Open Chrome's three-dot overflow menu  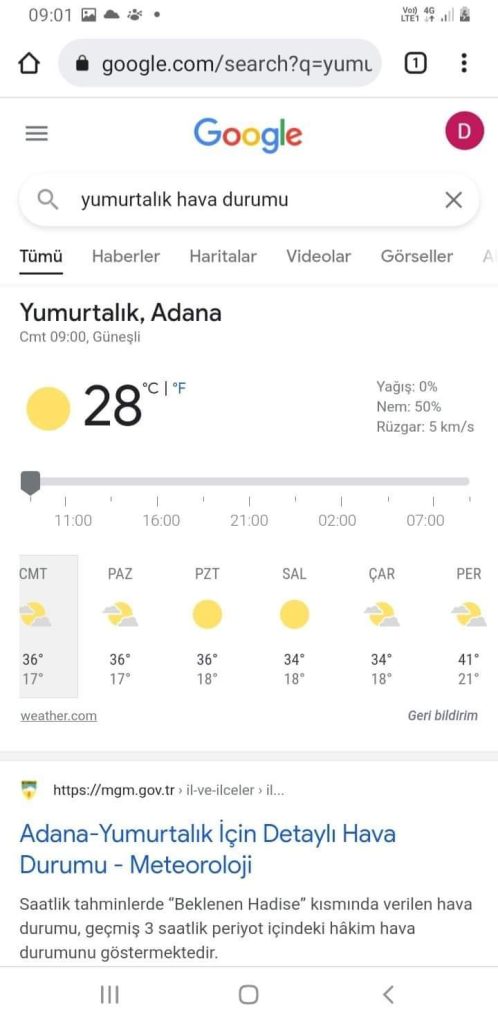tap(463, 63)
